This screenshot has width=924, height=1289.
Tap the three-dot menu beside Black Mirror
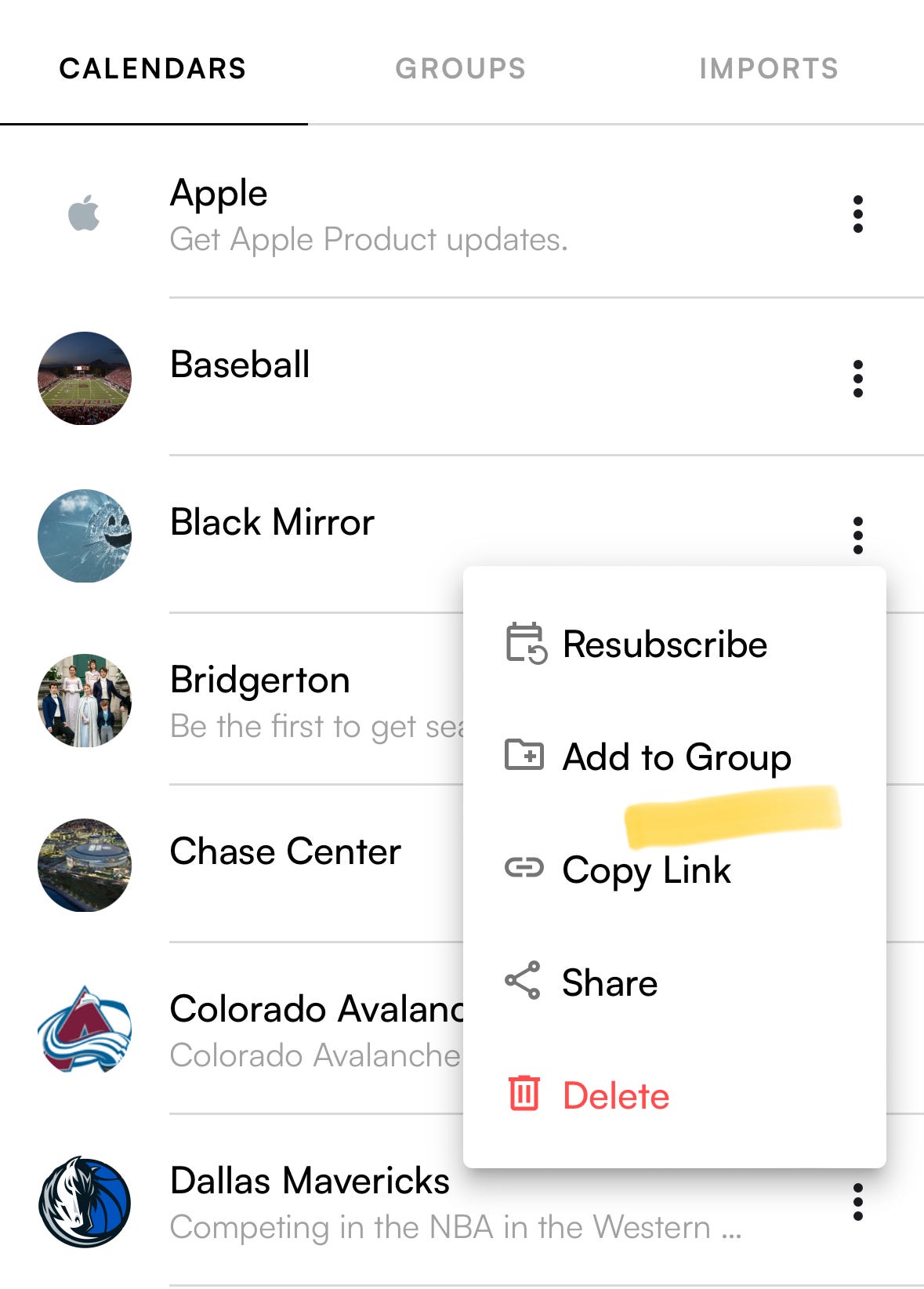click(x=858, y=536)
